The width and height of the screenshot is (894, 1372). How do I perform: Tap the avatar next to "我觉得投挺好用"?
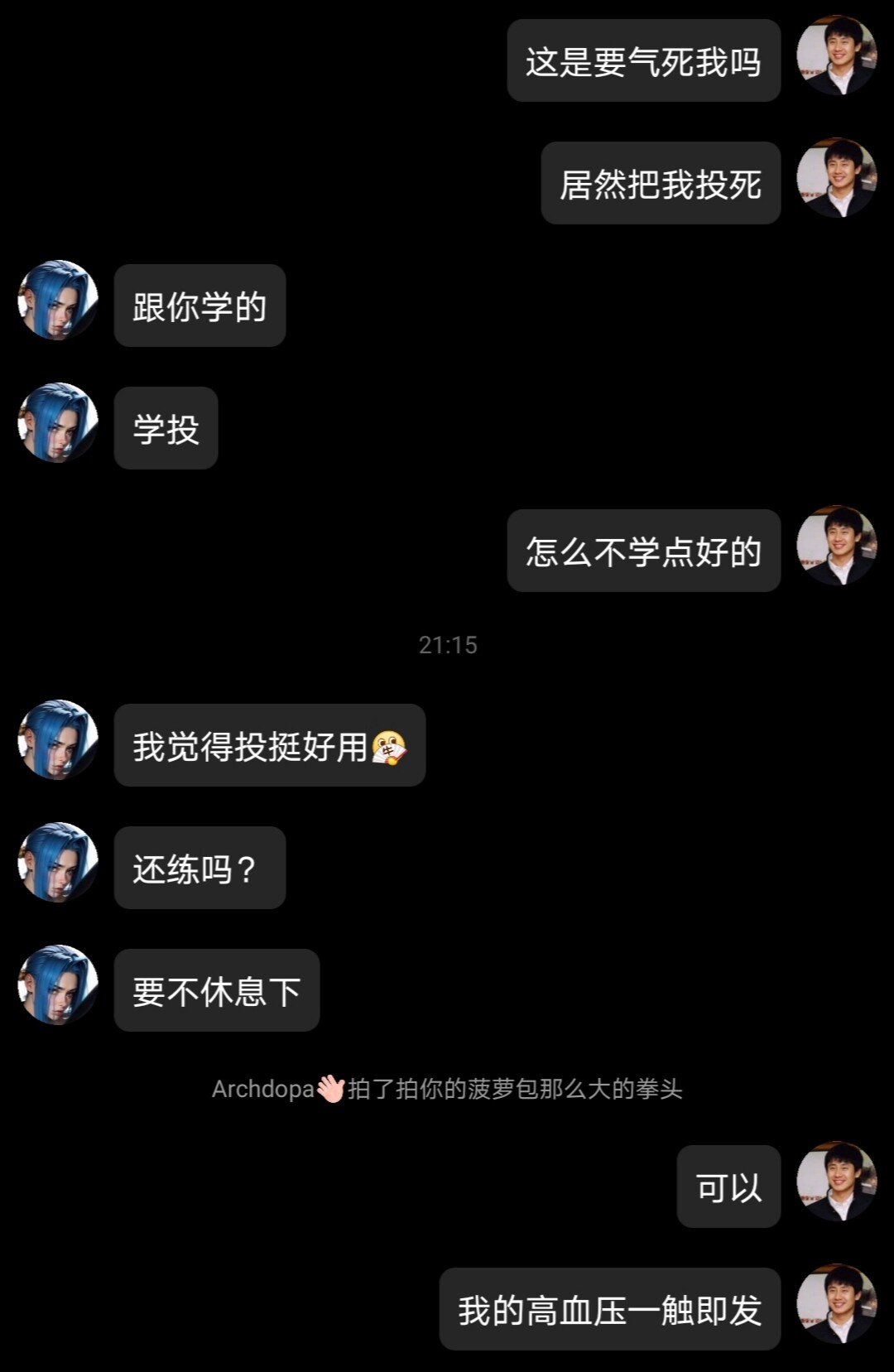pos(58,740)
